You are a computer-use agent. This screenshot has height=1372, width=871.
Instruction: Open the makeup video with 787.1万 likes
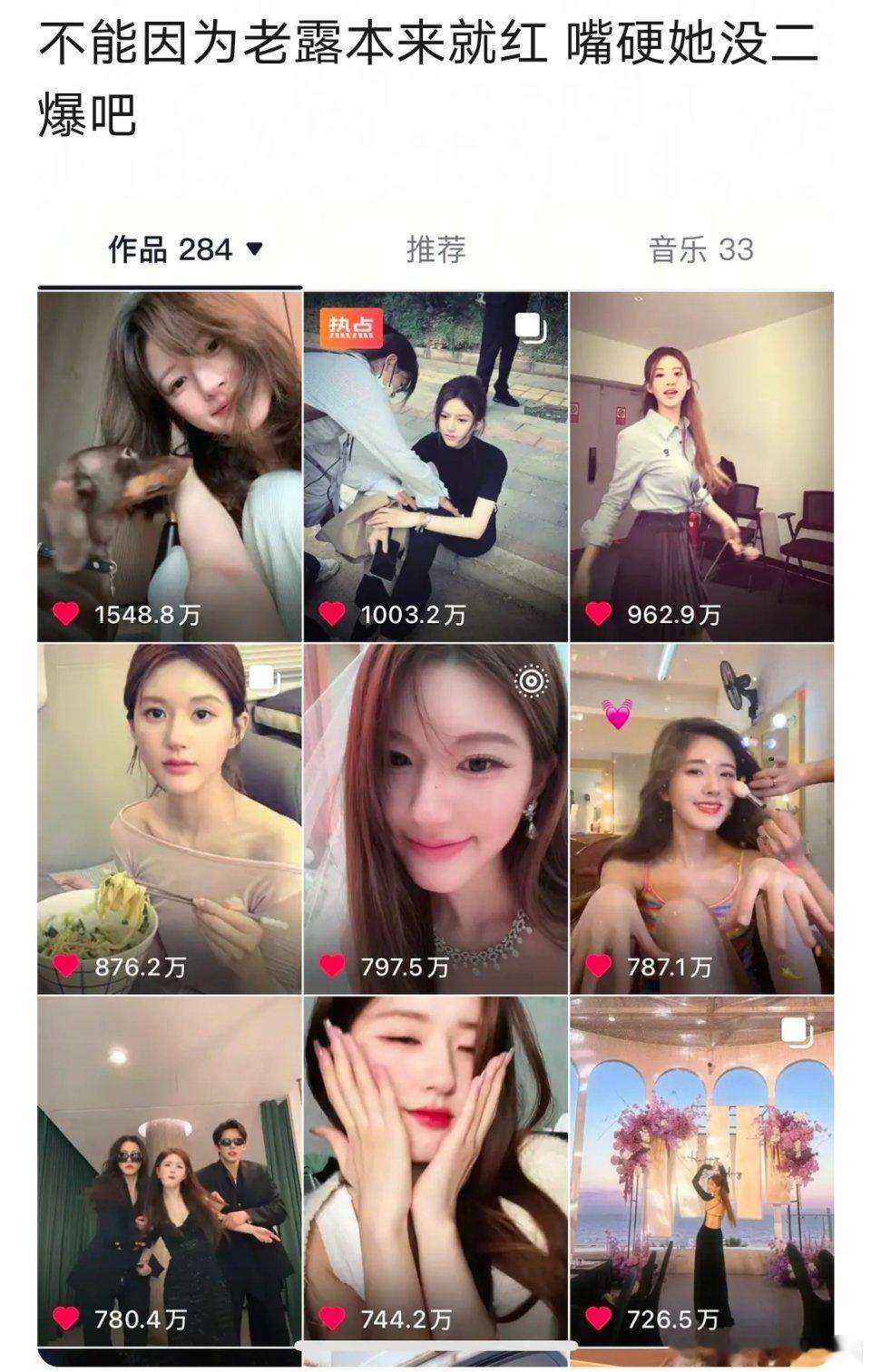[701, 818]
